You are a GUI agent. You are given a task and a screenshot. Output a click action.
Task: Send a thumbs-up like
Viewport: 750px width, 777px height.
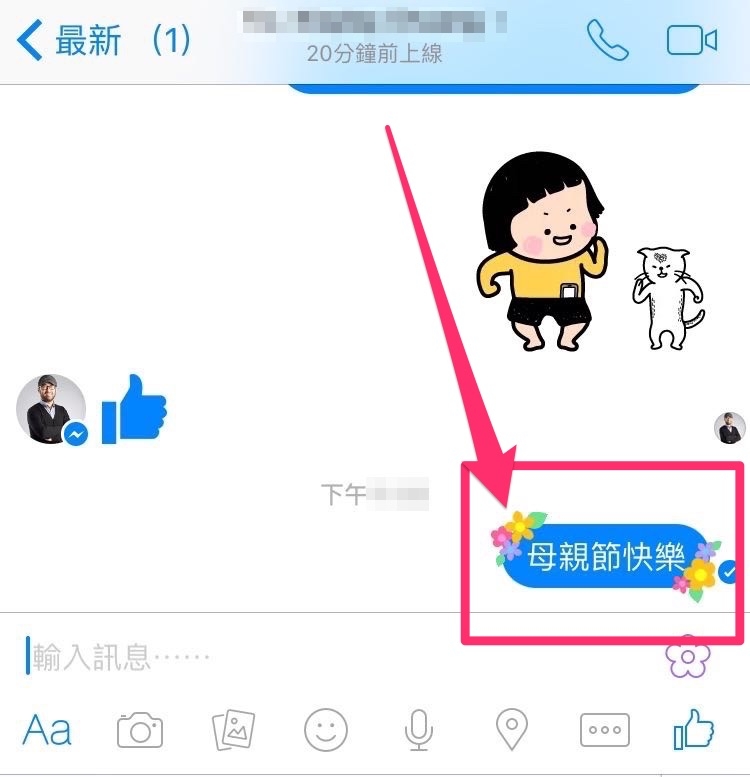click(694, 731)
